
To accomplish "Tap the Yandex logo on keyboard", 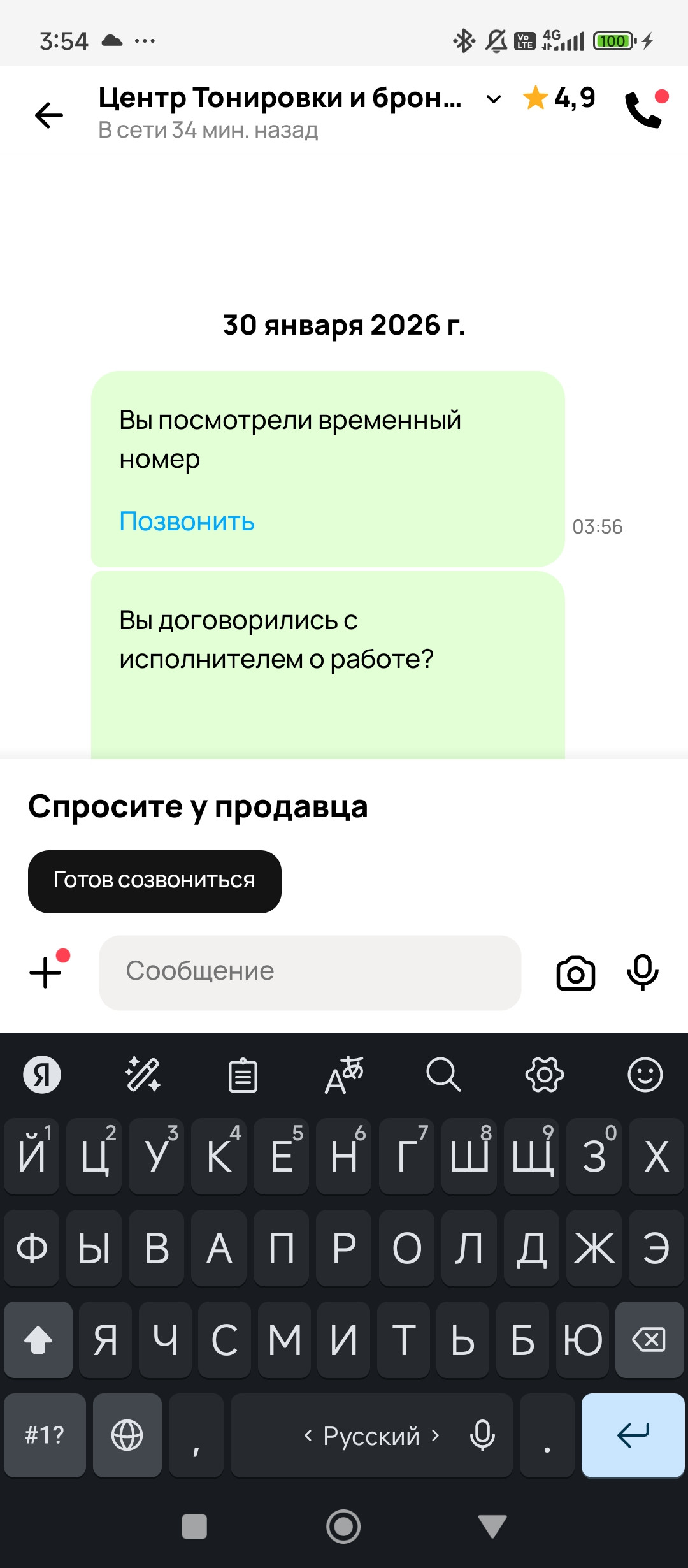I will pos(42,1075).
